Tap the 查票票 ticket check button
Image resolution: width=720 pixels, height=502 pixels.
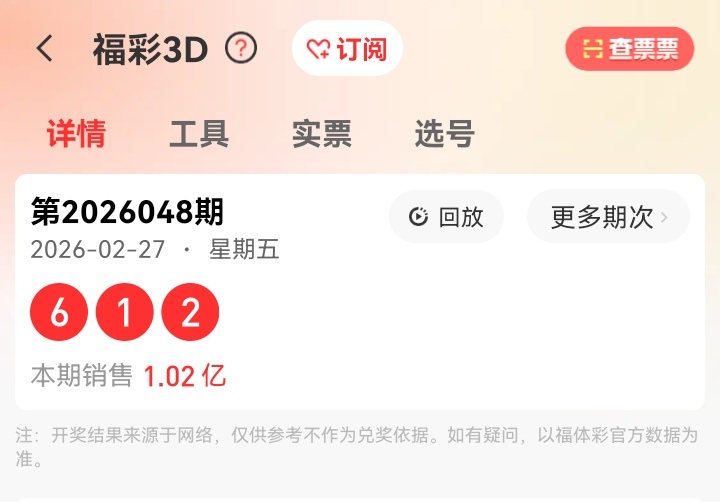click(x=629, y=49)
